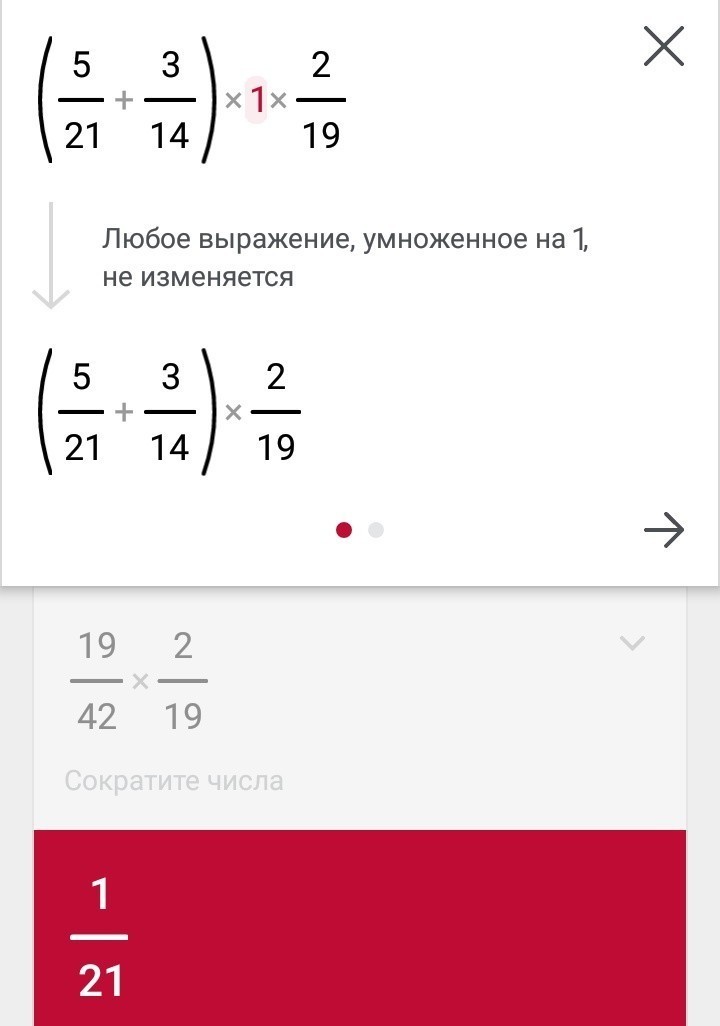720x1026 pixels.
Task: Expand the 19/42 × 2/19 step chevron
Action: (632, 643)
